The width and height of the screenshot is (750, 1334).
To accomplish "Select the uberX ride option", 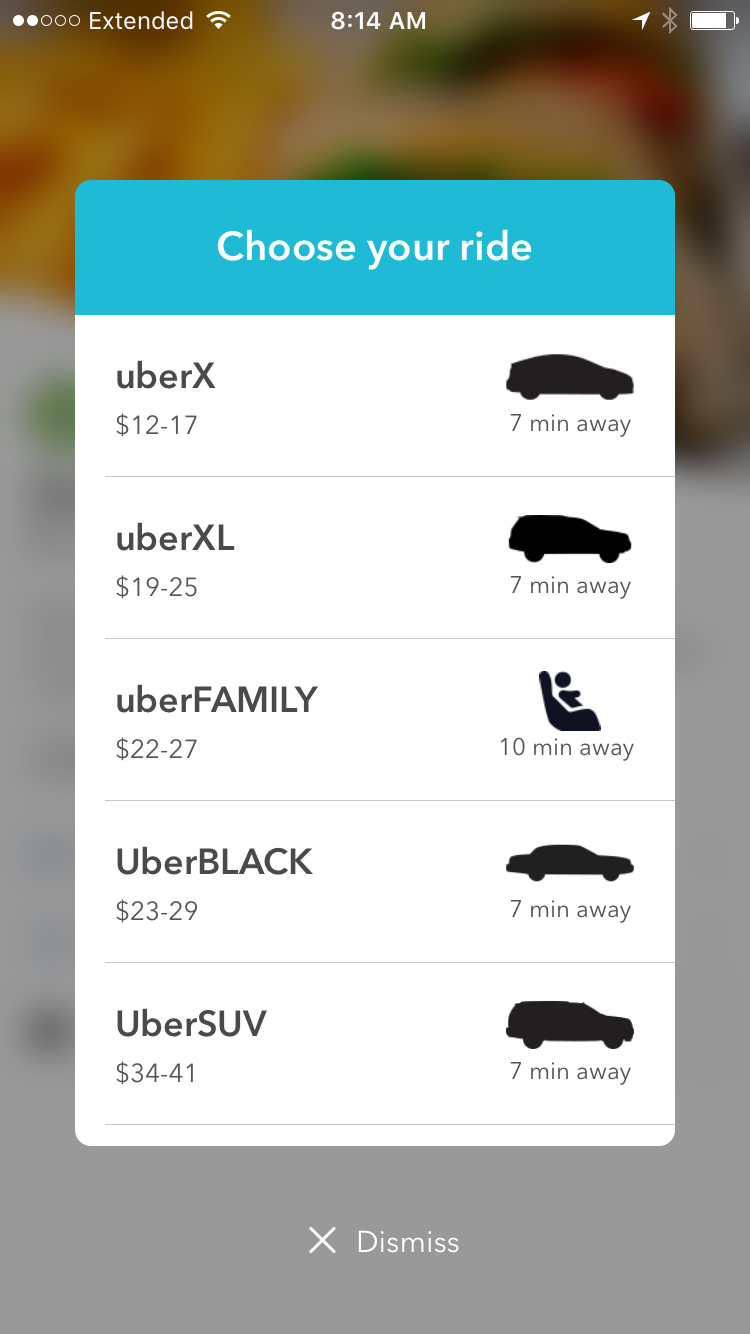I will point(374,397).
